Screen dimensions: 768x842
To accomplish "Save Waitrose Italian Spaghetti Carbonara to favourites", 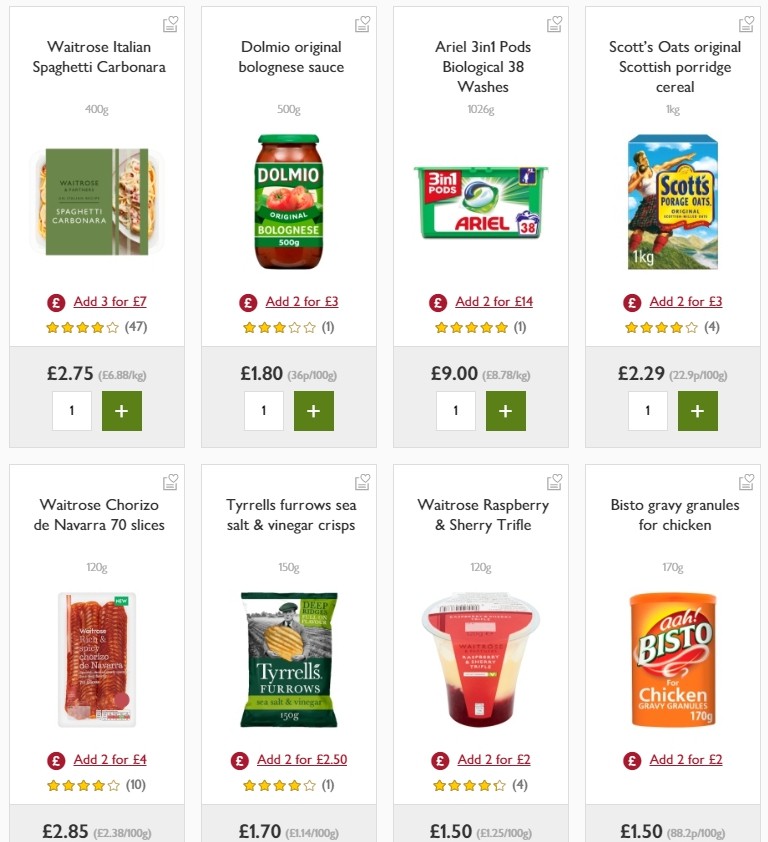I will pyautogui.click(x=170, y=22).
